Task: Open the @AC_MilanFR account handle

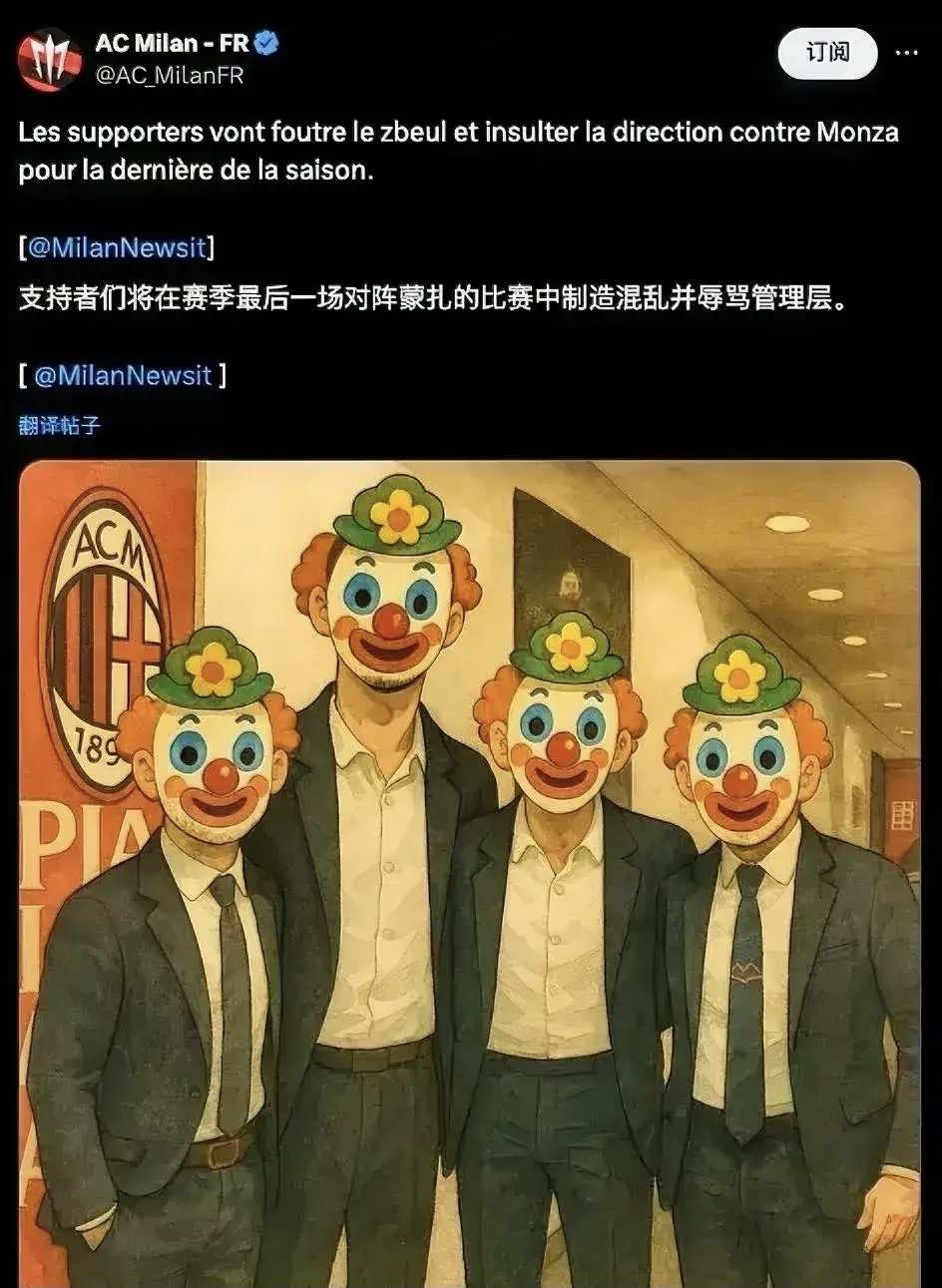Action: [169, 76]
